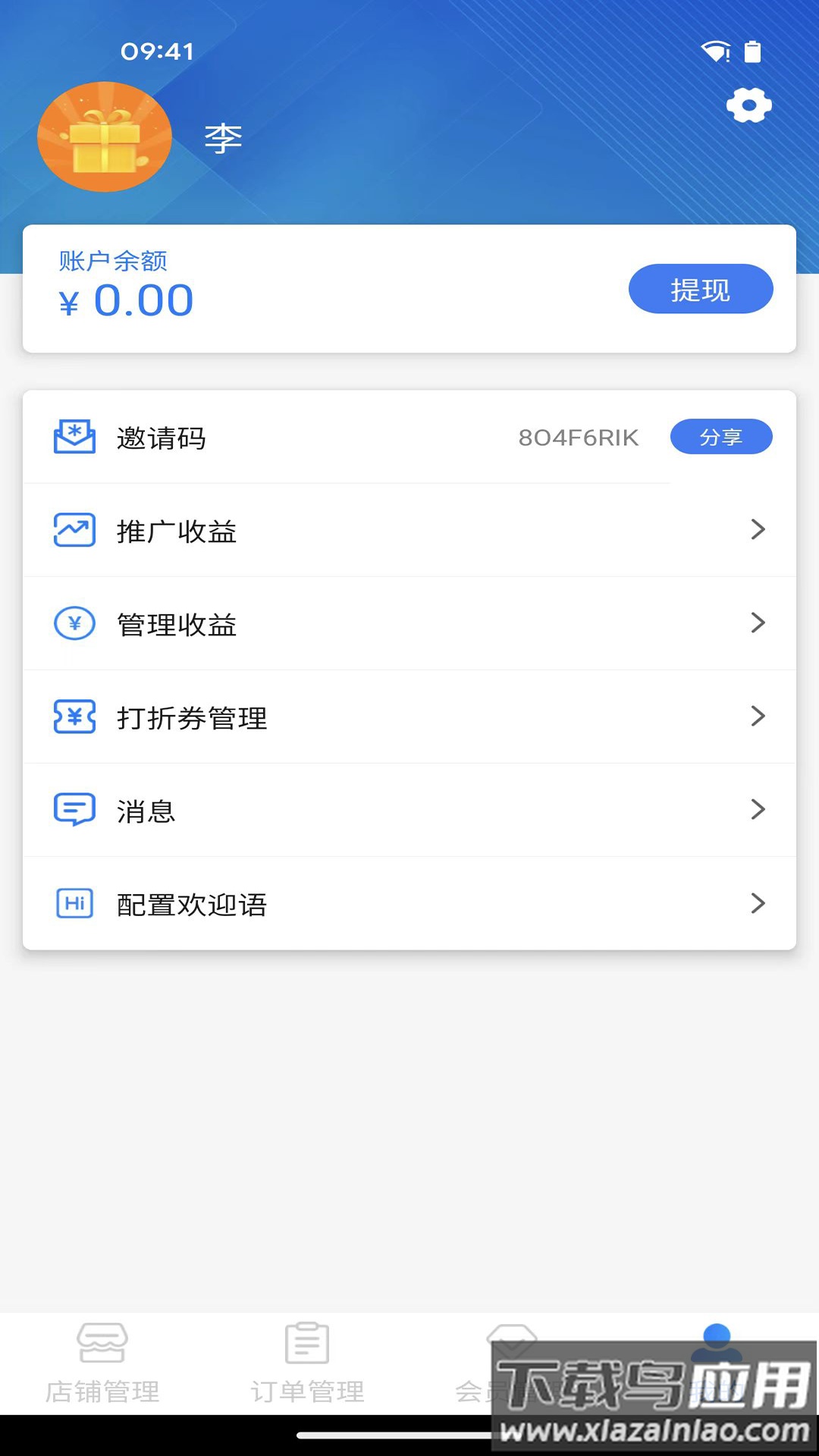The width and height of the screenshot is (819, 1456).
Task: Click the 管理收益 yen coin icon
Action: (x=74, y=623)
